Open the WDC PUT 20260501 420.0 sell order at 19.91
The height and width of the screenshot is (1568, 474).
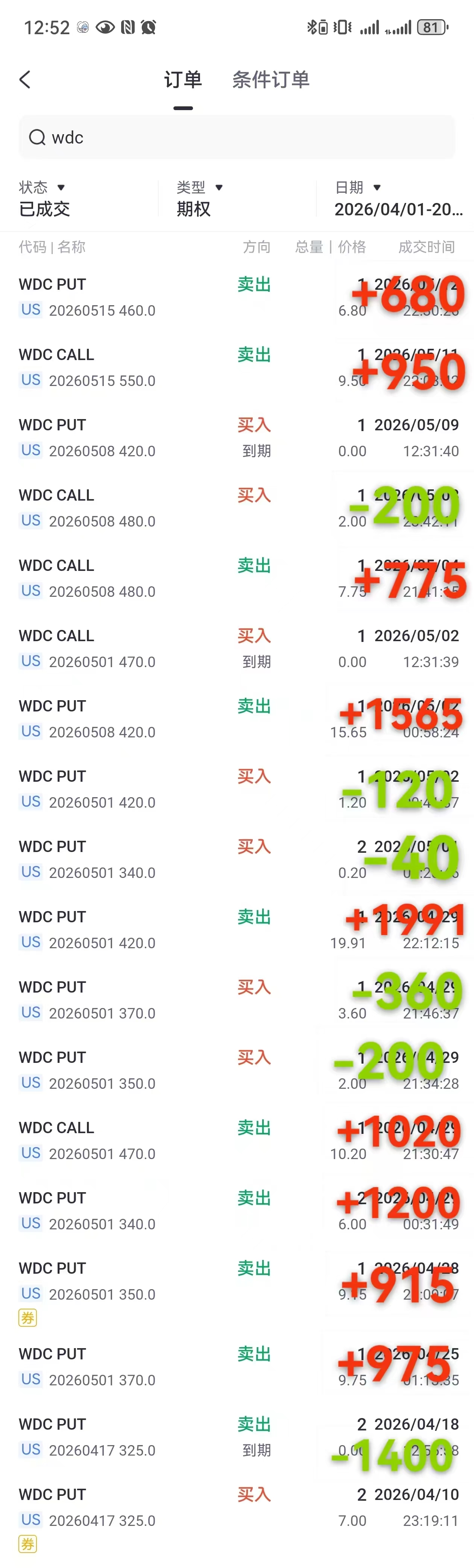pyautogui.click(x=237, y=930)
